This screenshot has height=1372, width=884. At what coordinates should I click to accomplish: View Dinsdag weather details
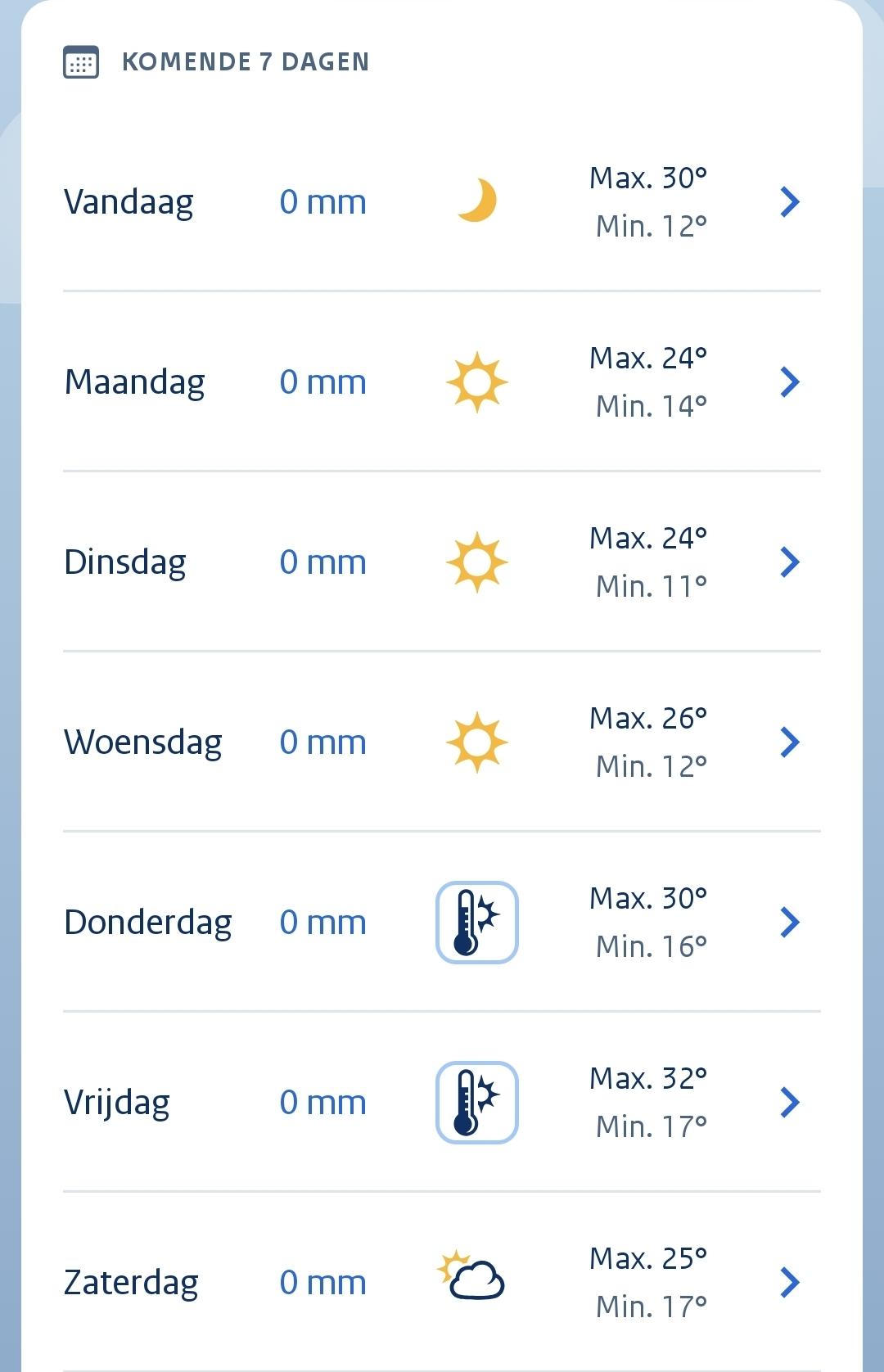tap(442, 562)
